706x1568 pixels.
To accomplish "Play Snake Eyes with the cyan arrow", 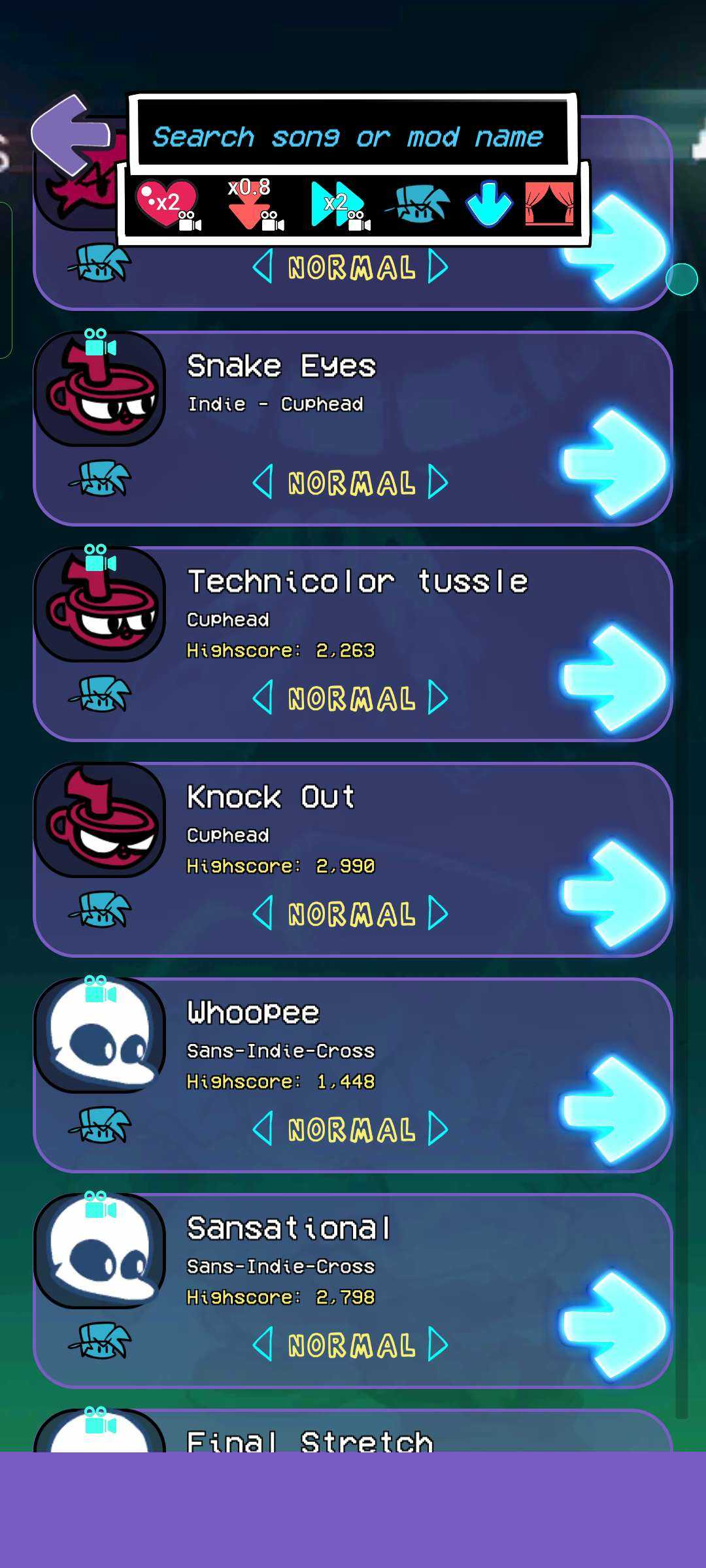I will (613, 463).
